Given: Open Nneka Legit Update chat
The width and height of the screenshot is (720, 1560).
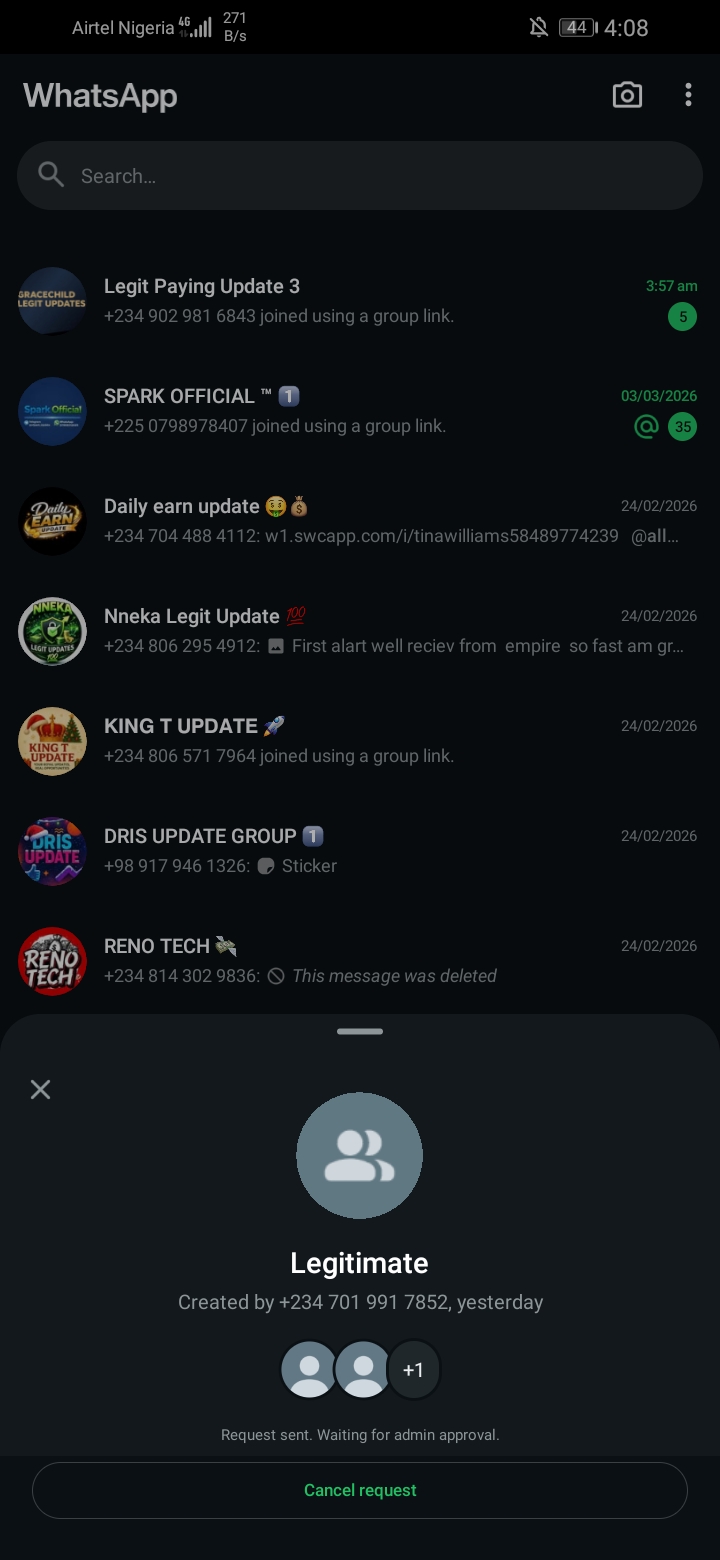Looking at the screenshot, I should point(360,630).
